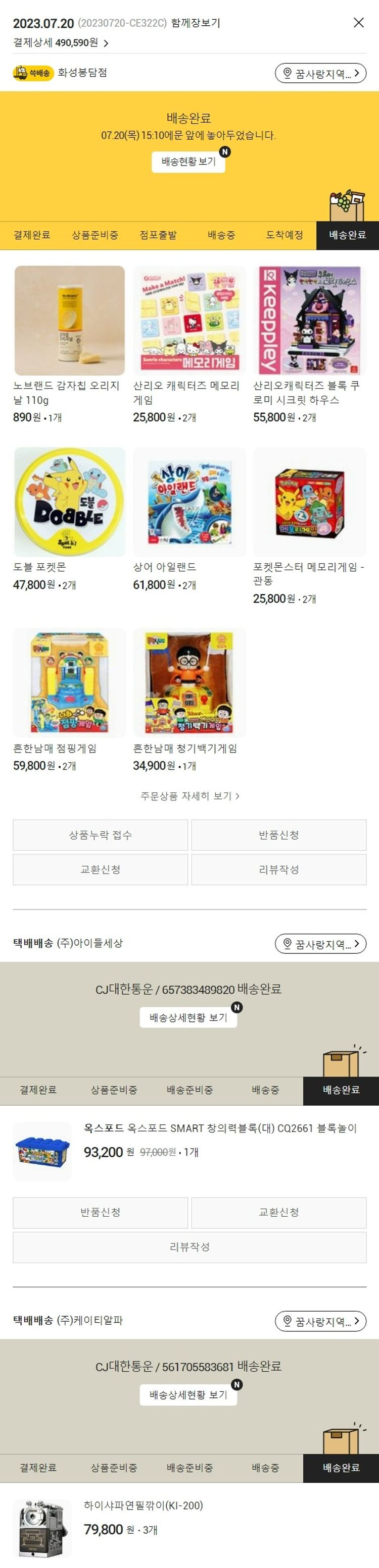The height and width of the screenshot is (1568, 379).
Task: Open 산리오캐릭터즈 블록 쿠로미 시크릿 하우스
Action: pyautogui.click(x=310, y=320)
